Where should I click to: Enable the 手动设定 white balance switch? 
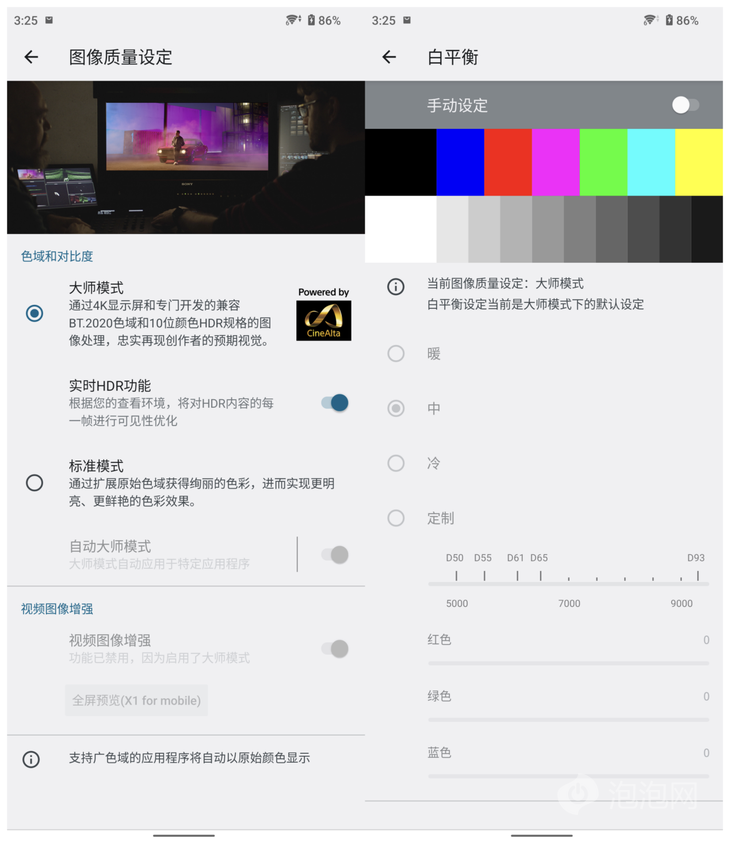click(685, 105)
